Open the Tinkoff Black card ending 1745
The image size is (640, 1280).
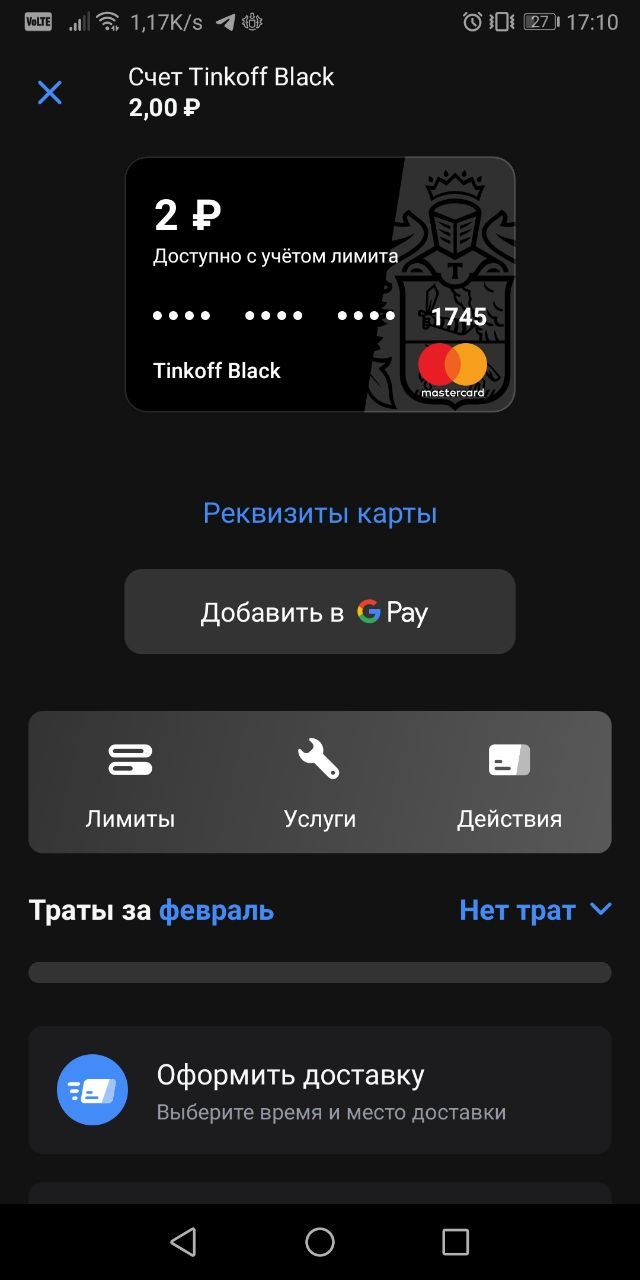[x=320, y=284]
